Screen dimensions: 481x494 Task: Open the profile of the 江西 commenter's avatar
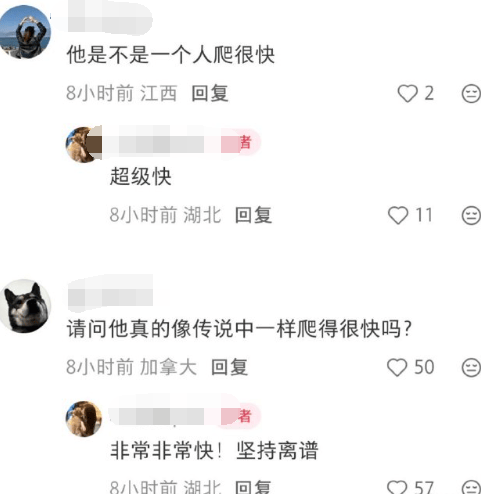pyautogui.click(x=25, y=32)
